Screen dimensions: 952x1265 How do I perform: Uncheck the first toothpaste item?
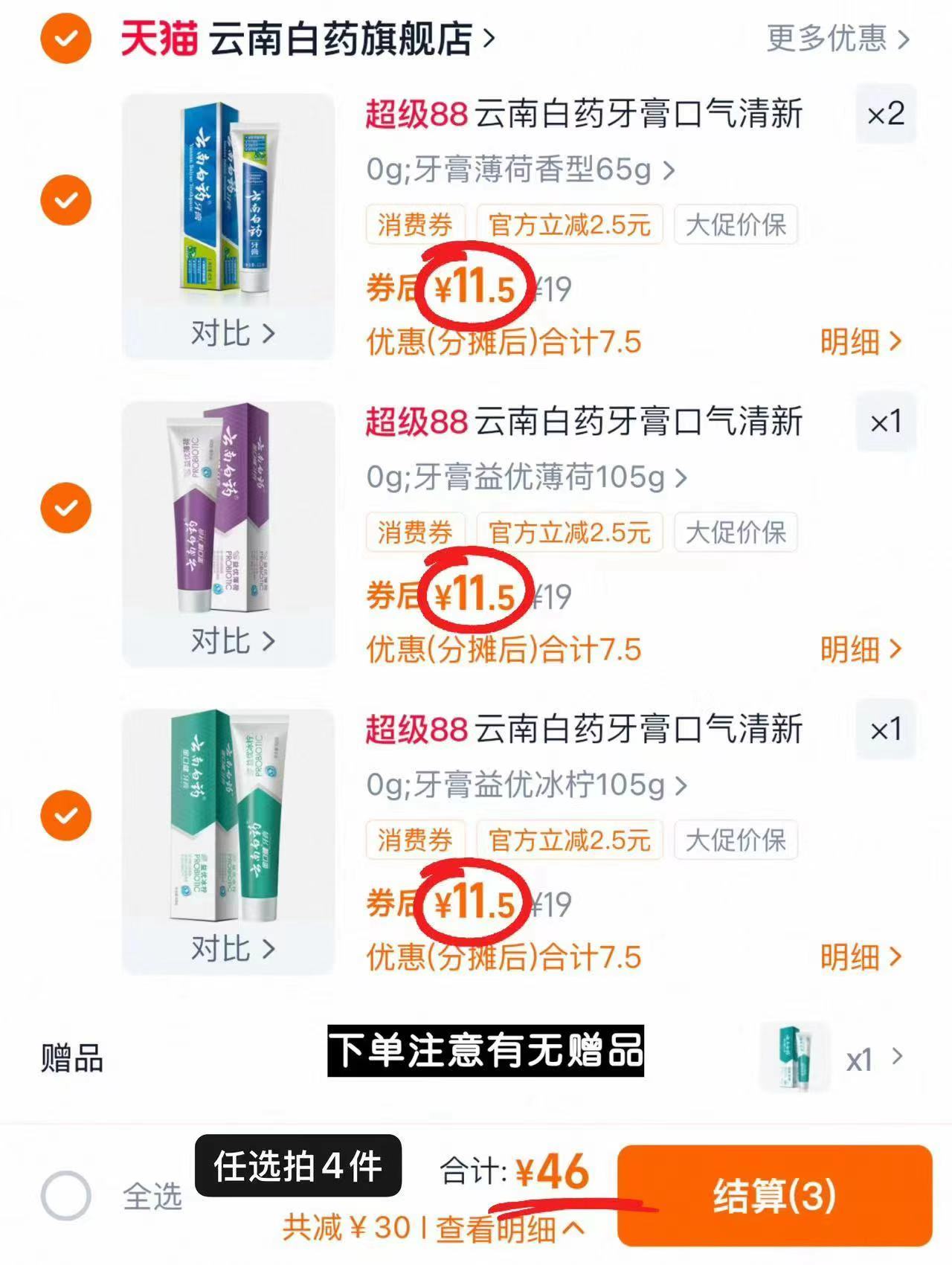pyautogui.click(x=67, y=199)
